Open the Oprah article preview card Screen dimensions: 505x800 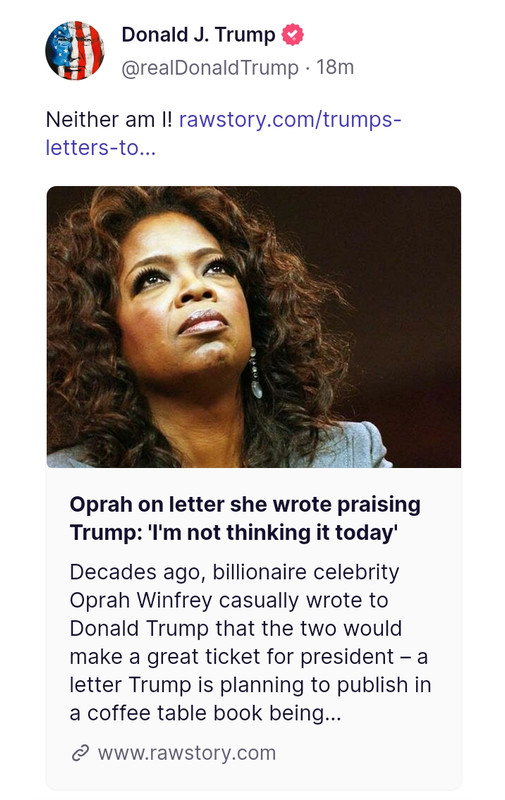coord(254,487)
